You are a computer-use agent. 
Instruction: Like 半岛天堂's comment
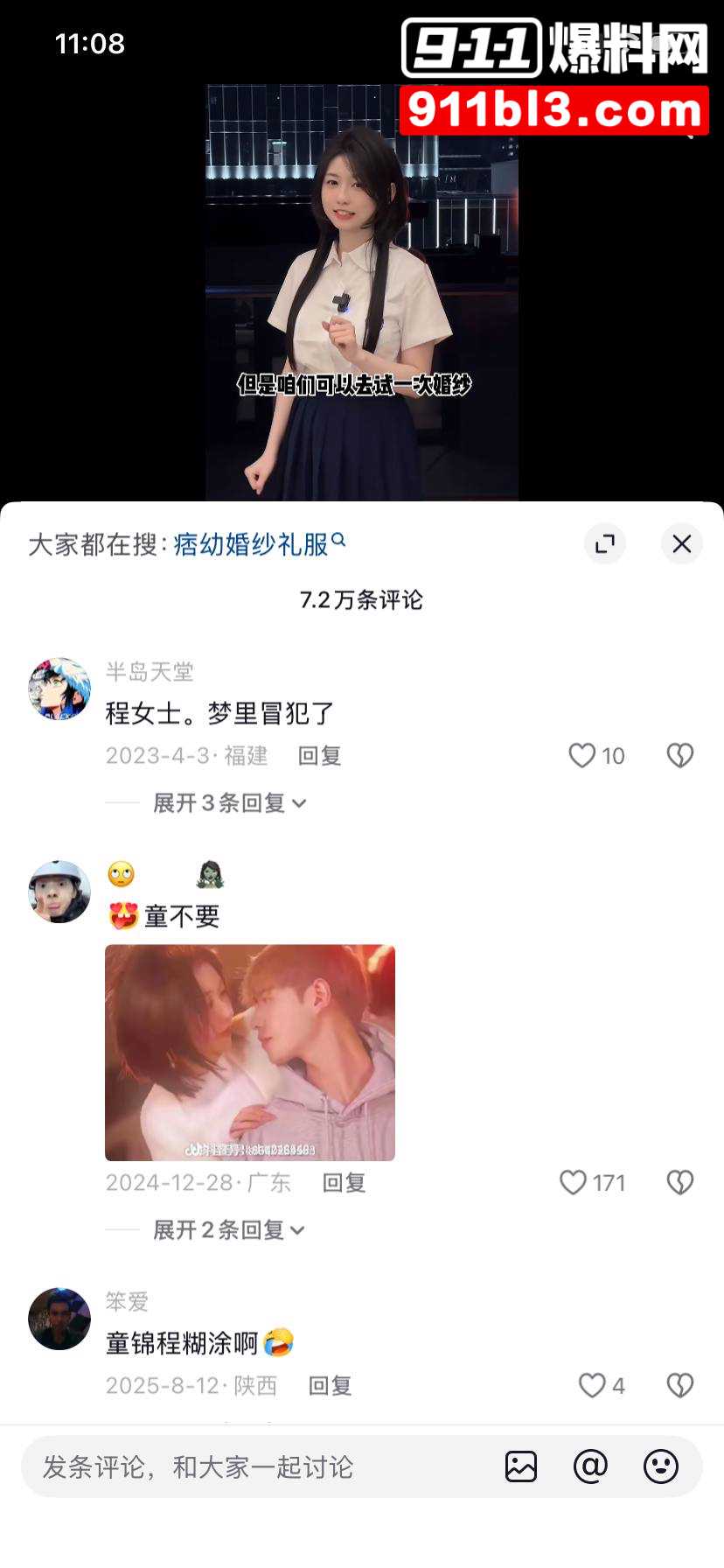click(x=583, y=755)
